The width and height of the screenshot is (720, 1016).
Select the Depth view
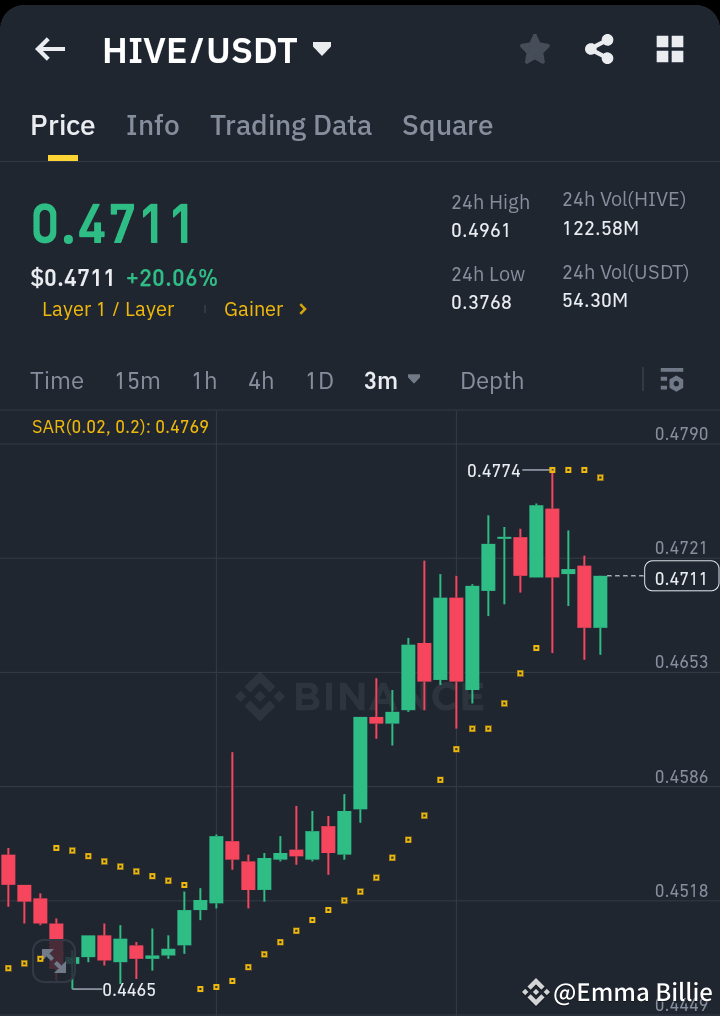tap(492, 381)
